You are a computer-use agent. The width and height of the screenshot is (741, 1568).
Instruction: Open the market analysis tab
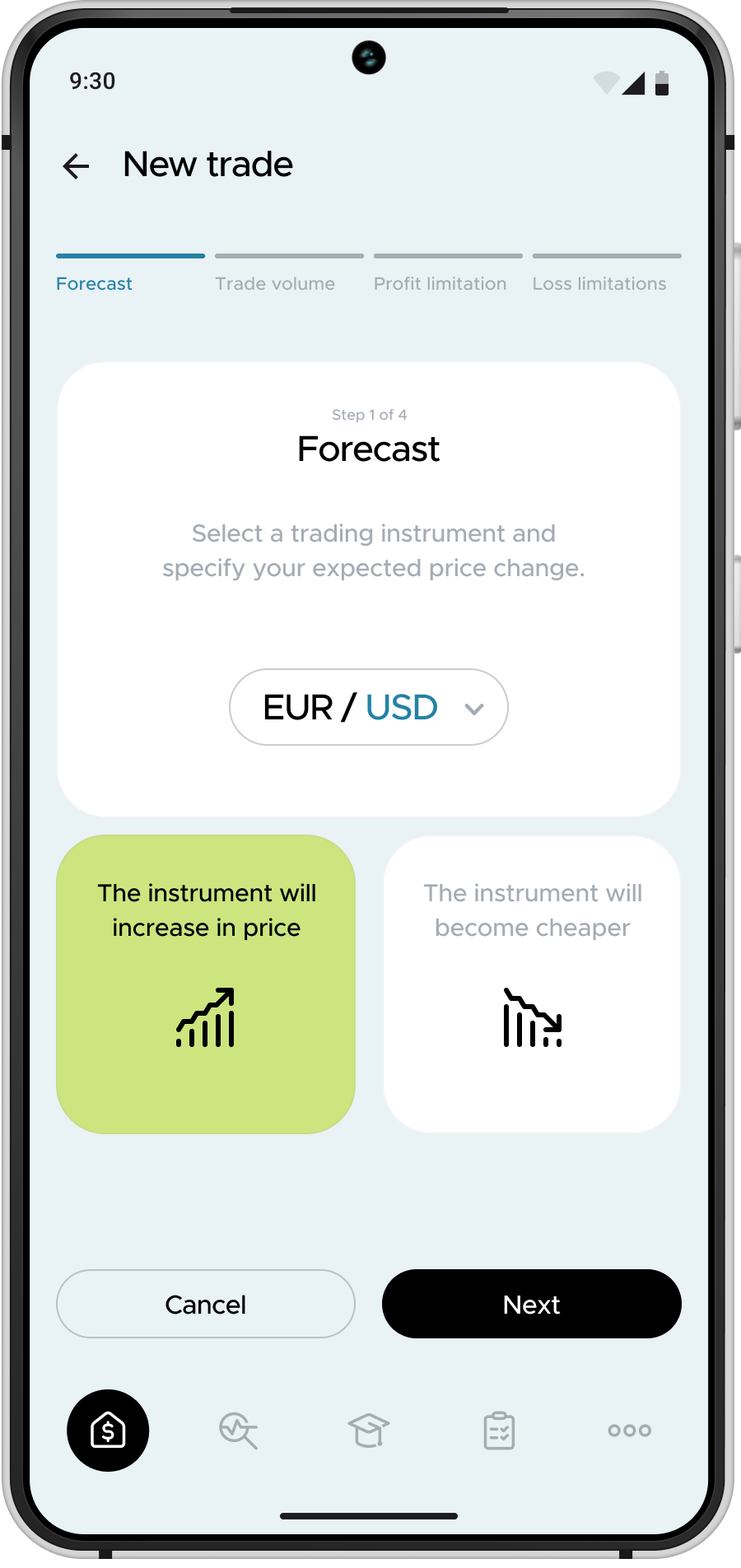[239, 1431]
